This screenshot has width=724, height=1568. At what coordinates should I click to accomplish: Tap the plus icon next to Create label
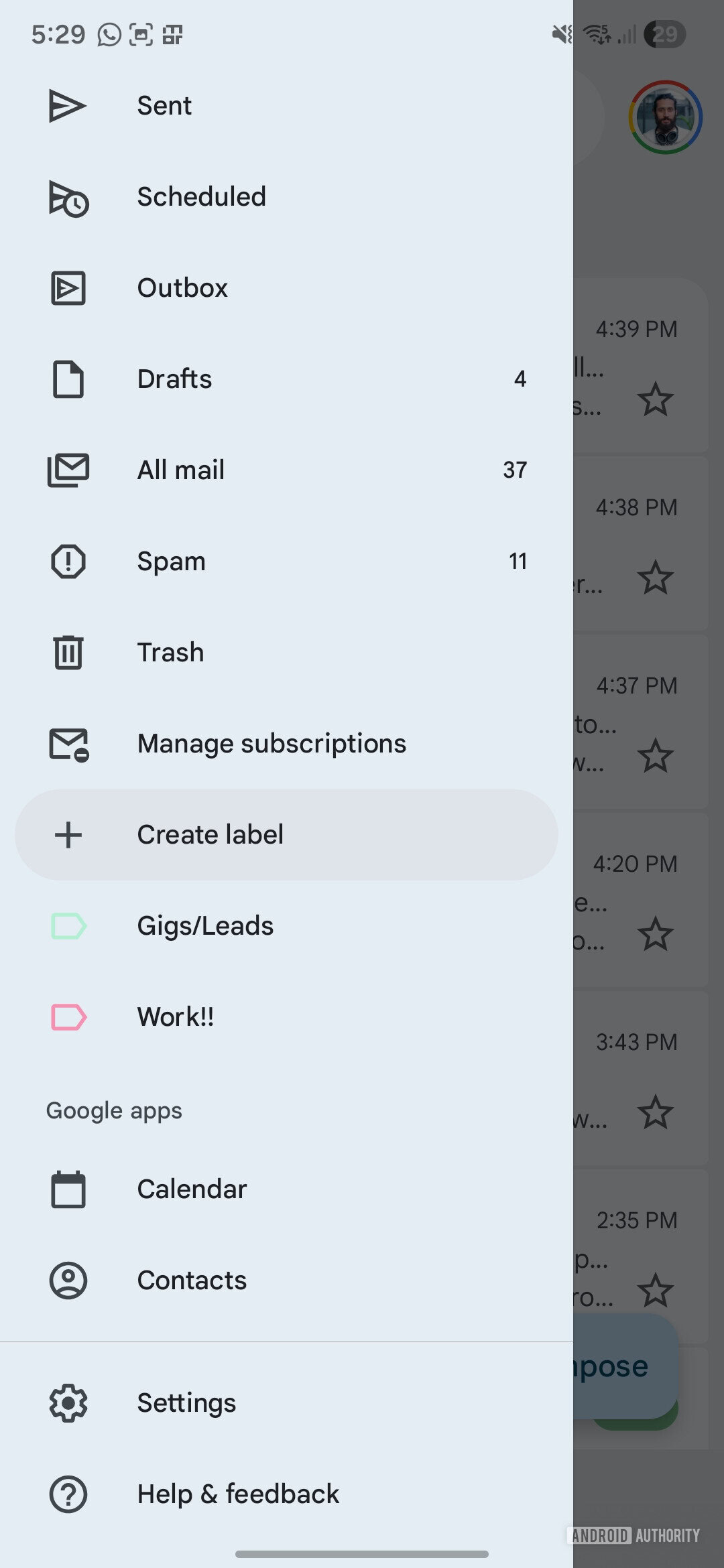click(68, 834)
